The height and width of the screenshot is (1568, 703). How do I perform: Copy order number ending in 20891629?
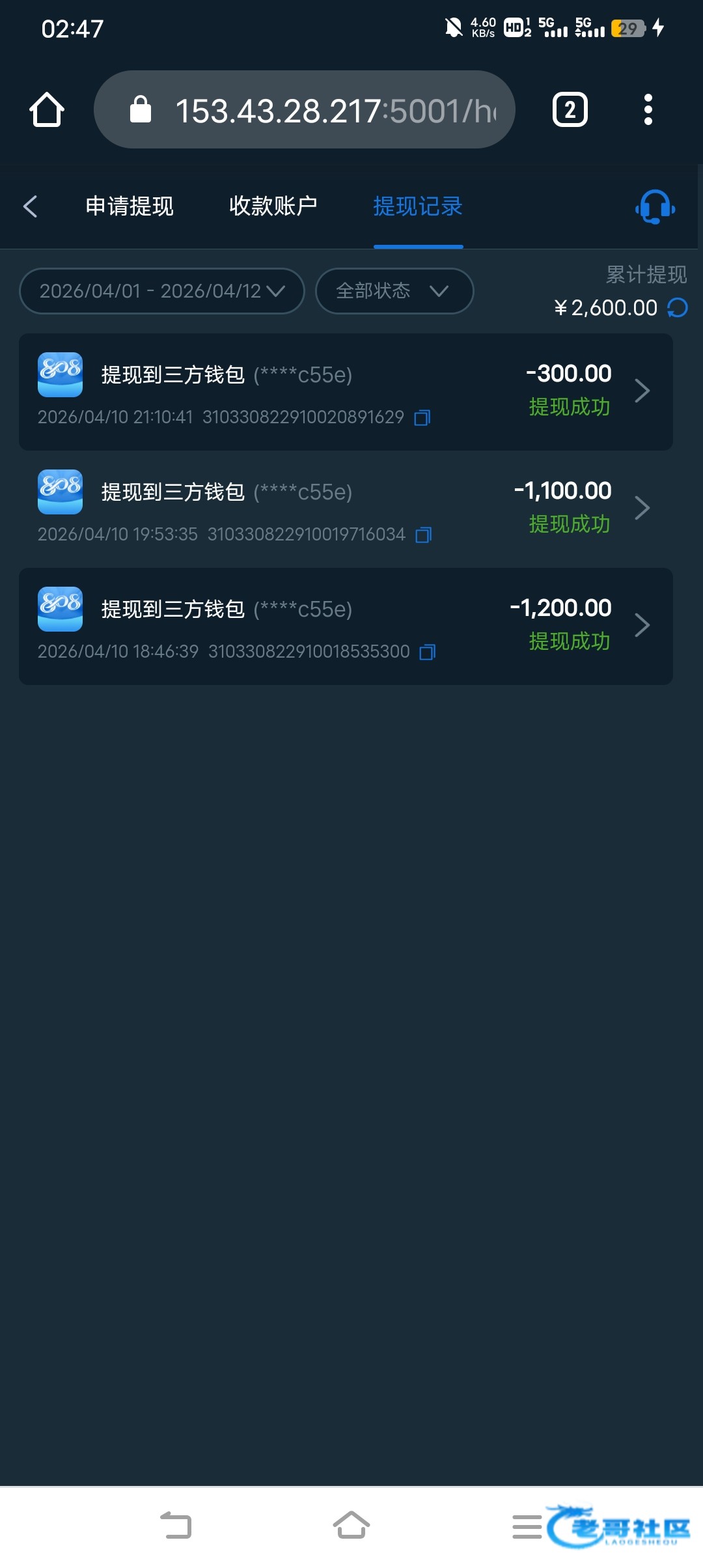(x=422, y=417)
